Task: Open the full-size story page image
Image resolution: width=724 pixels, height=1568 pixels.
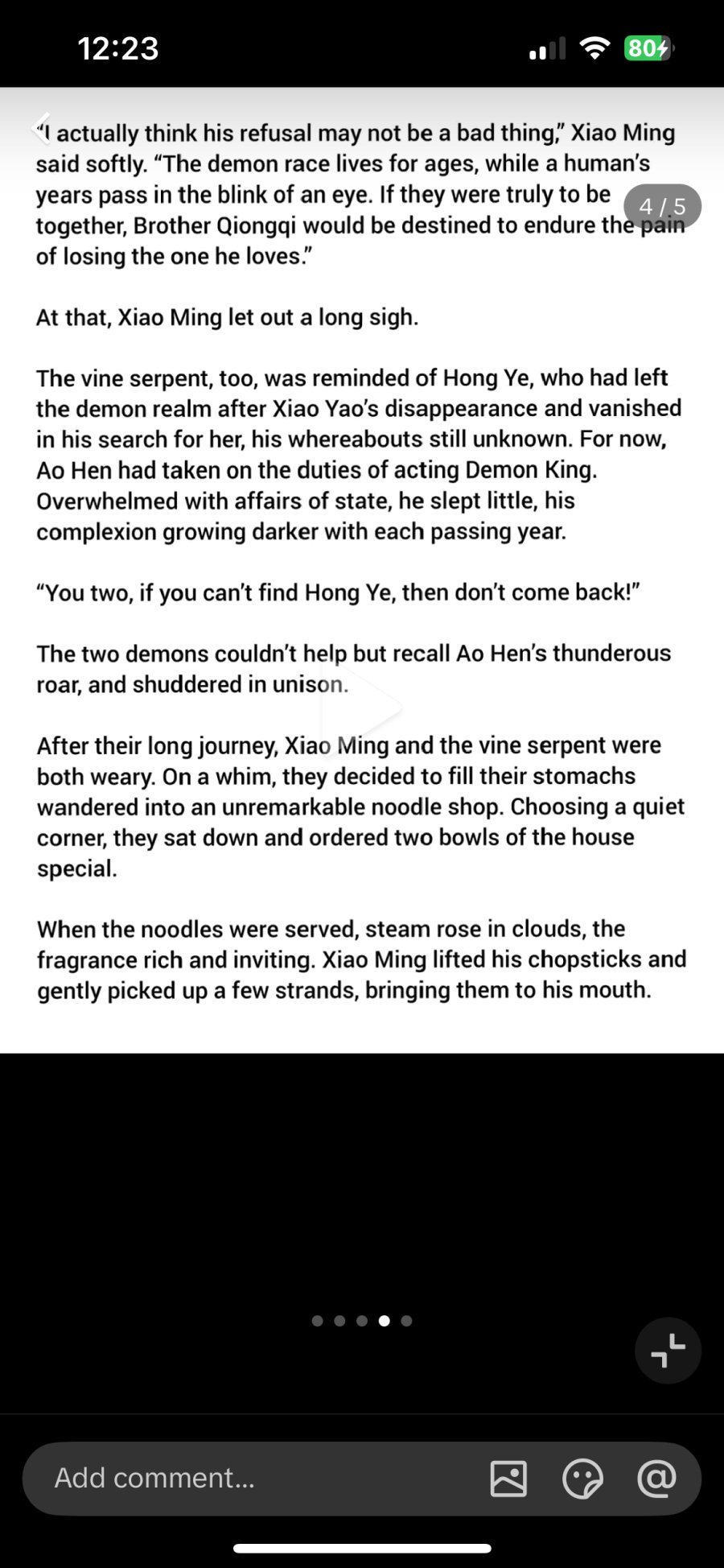Action: 362,570
